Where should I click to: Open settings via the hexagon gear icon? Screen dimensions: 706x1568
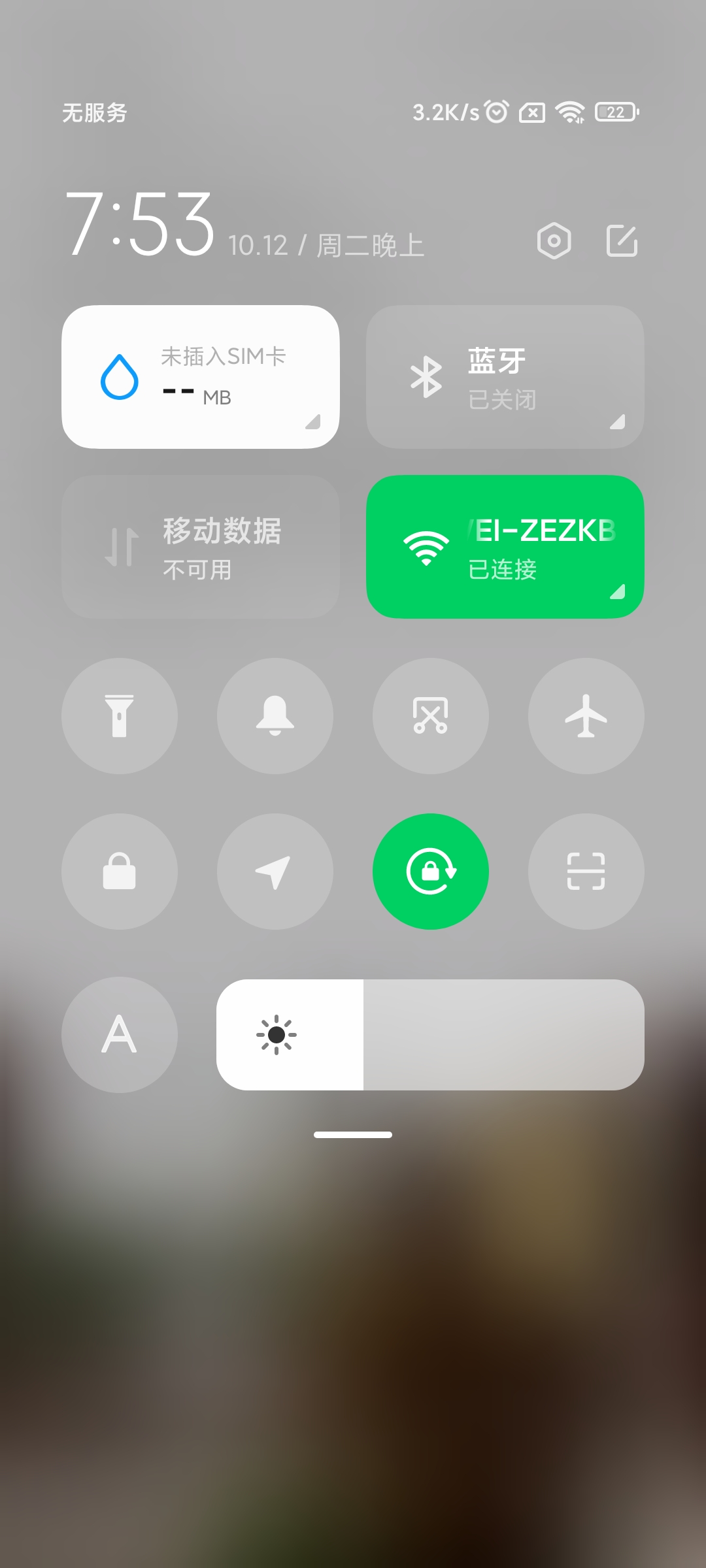tap(554, 241)
